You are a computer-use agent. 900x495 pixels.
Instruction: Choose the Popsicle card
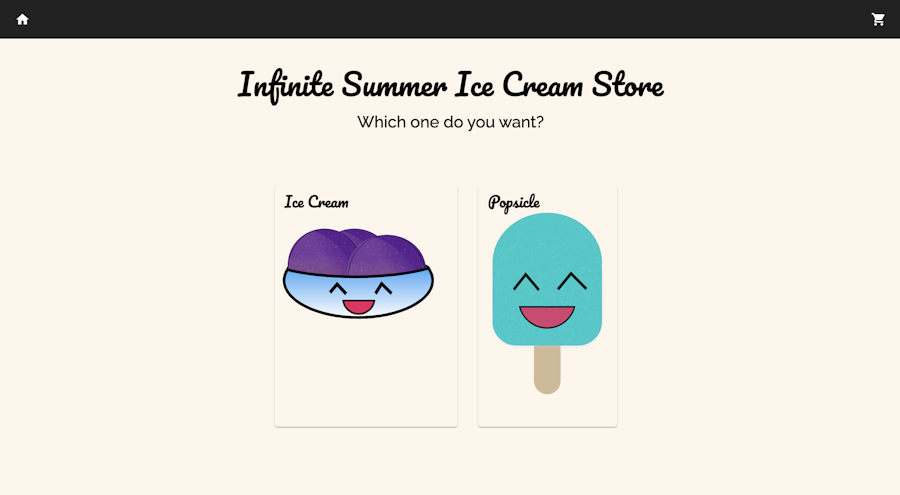(x=547, y=305)
